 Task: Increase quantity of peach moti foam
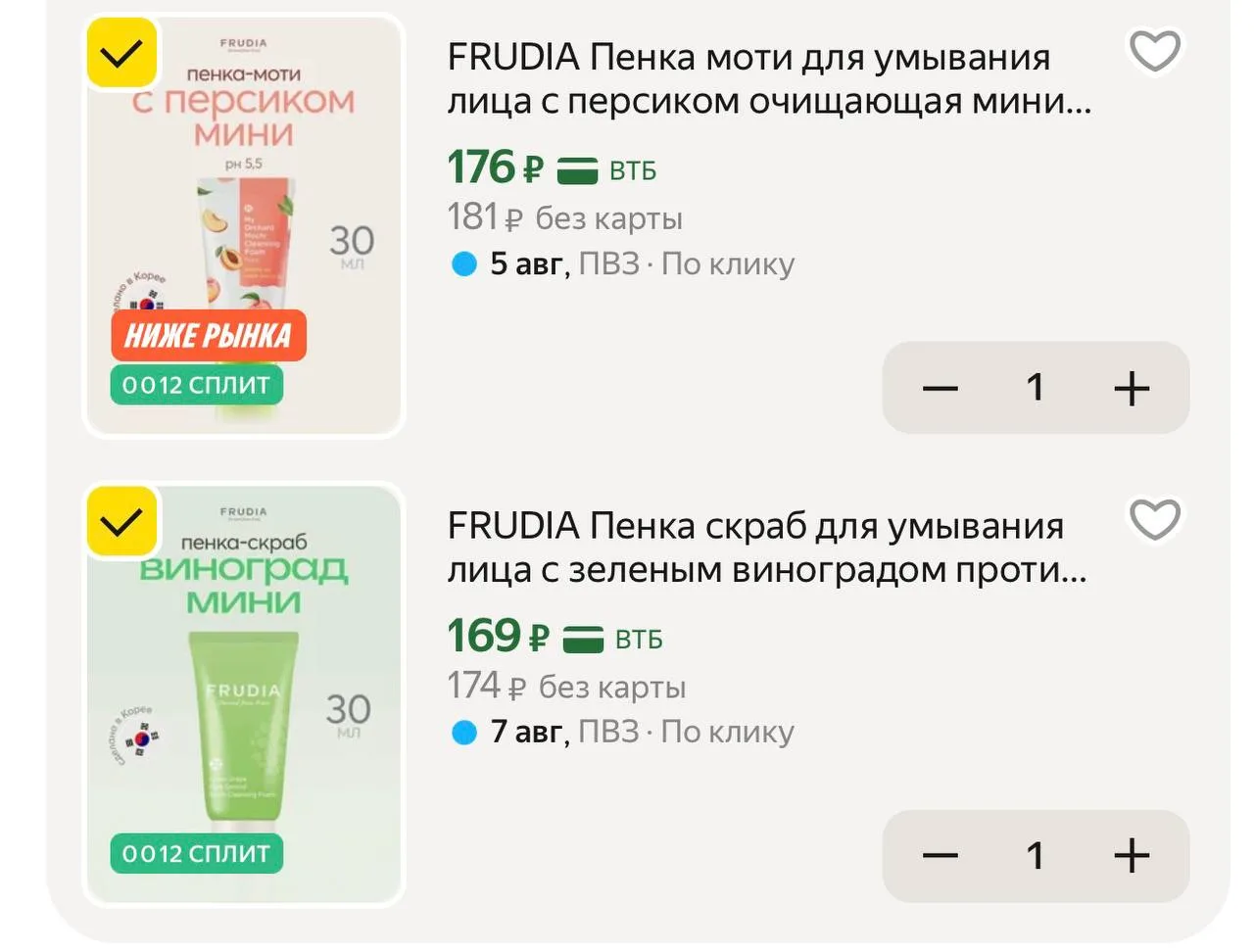1132,388
